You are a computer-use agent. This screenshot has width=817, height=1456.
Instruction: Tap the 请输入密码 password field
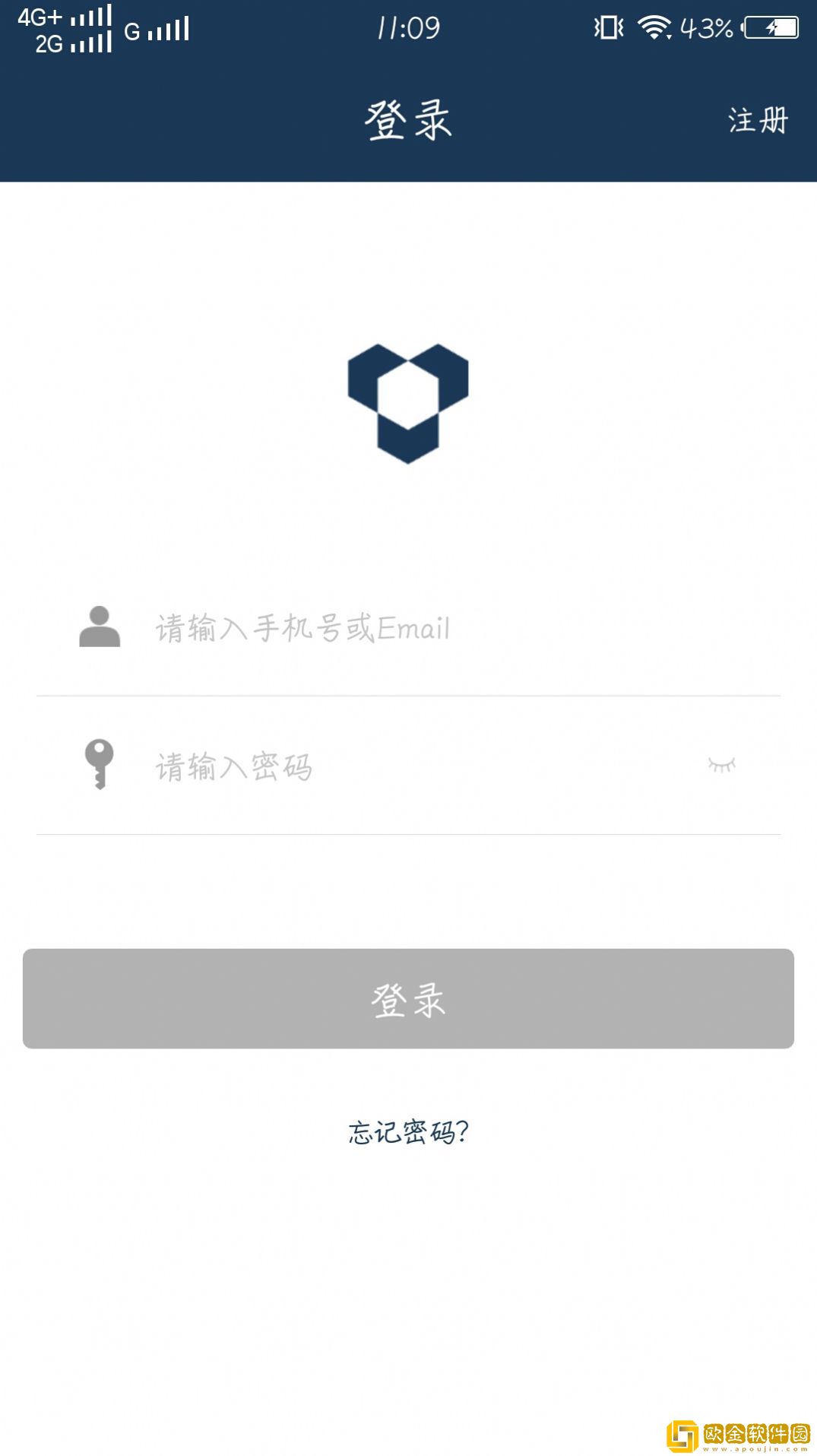[x=410, y=766]
